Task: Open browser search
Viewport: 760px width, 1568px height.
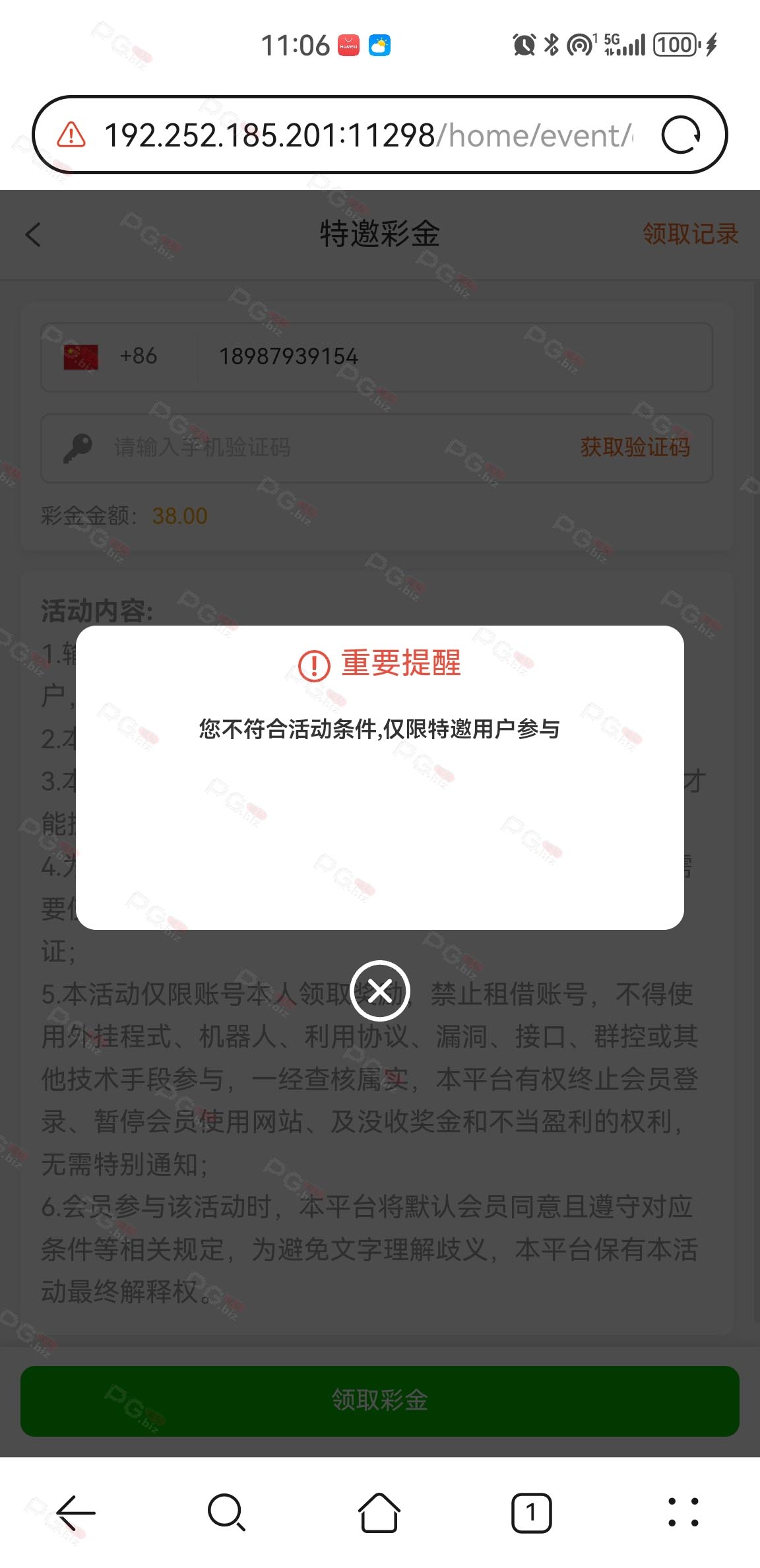Action: [x=227, y=1513]
